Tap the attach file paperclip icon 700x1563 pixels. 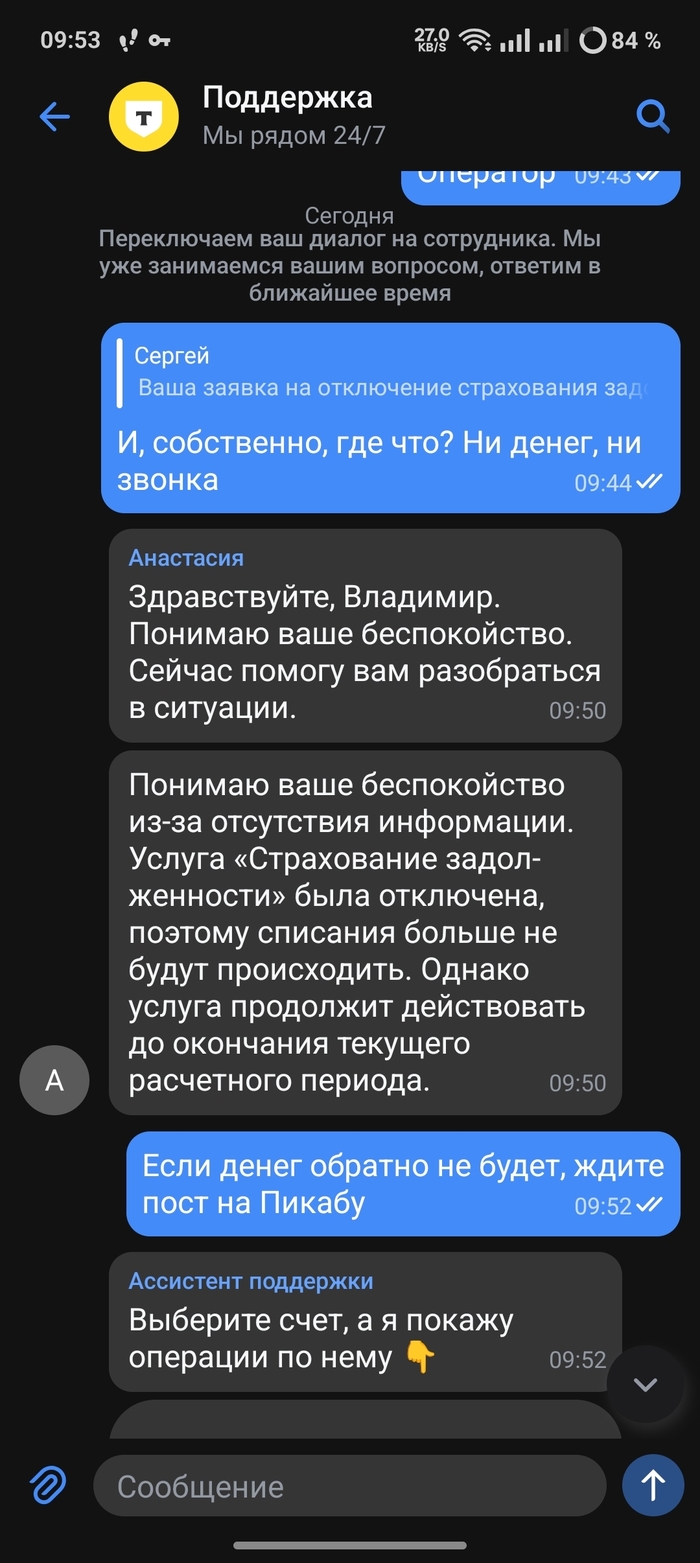coord(46,1485)
